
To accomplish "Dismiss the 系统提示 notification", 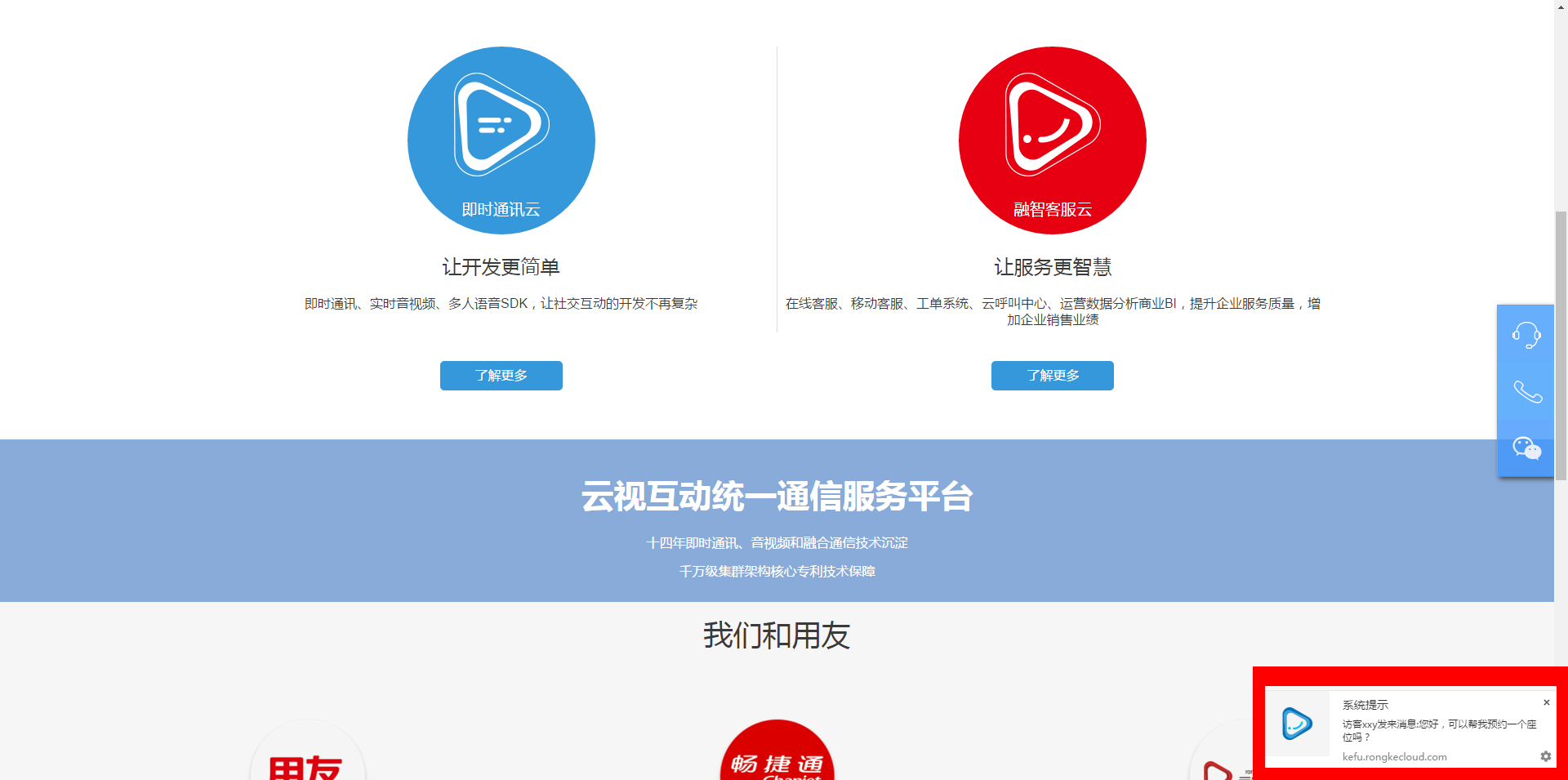I will pos(1546,702).
